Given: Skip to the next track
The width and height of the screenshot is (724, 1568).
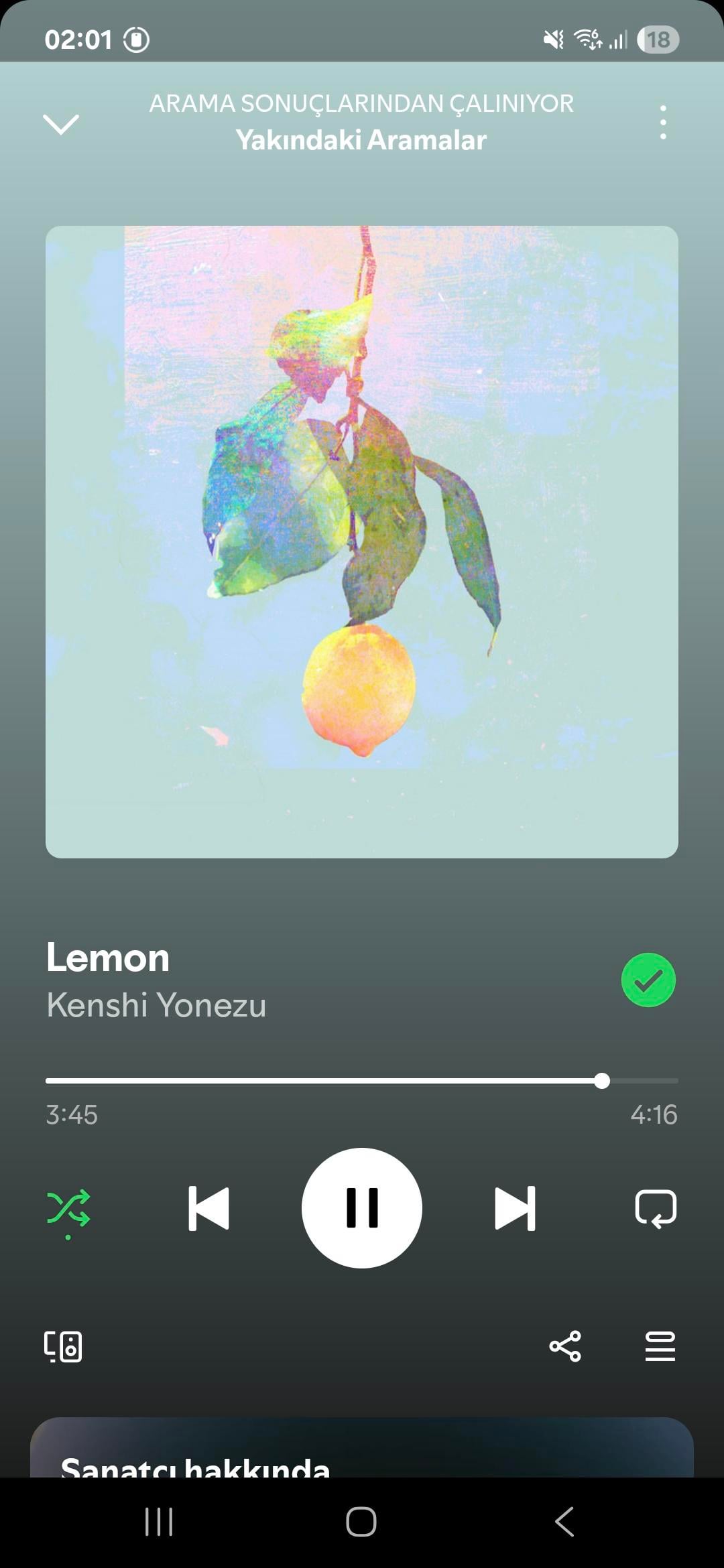Looking at the screenshot, I should 515,1208.
